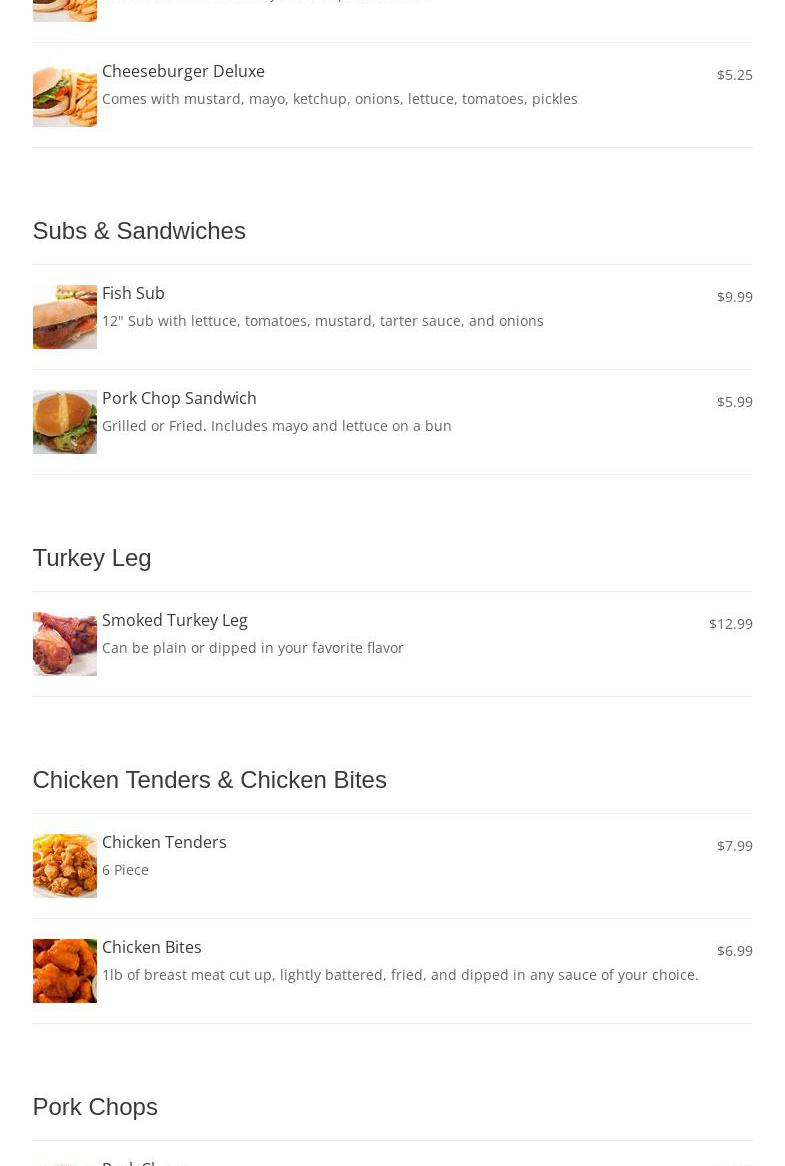Select the 6 piece Chicken Tenders
The height and width of the screenshot is (1166, 785).
tap(164, 843)
